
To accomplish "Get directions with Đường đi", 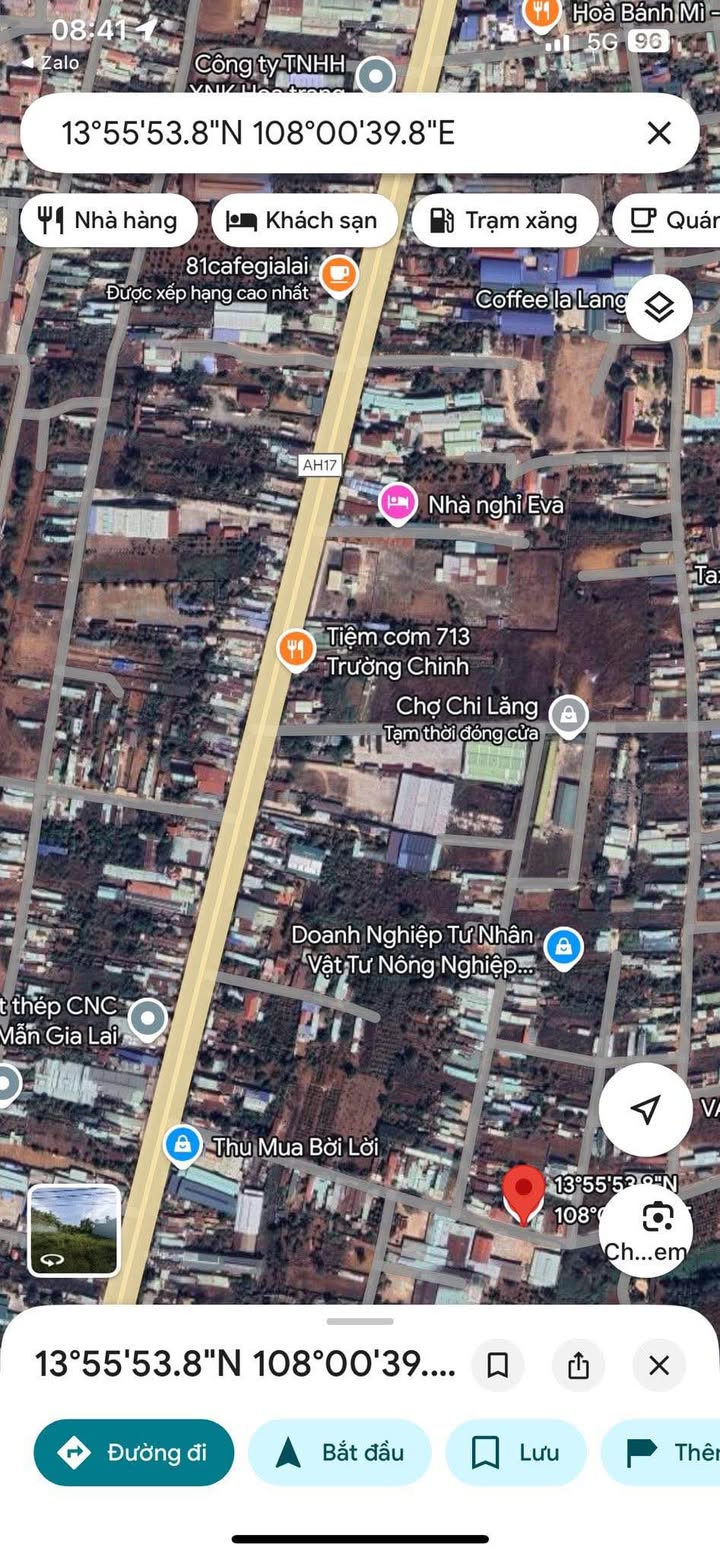I will [x=134, y=1452].
